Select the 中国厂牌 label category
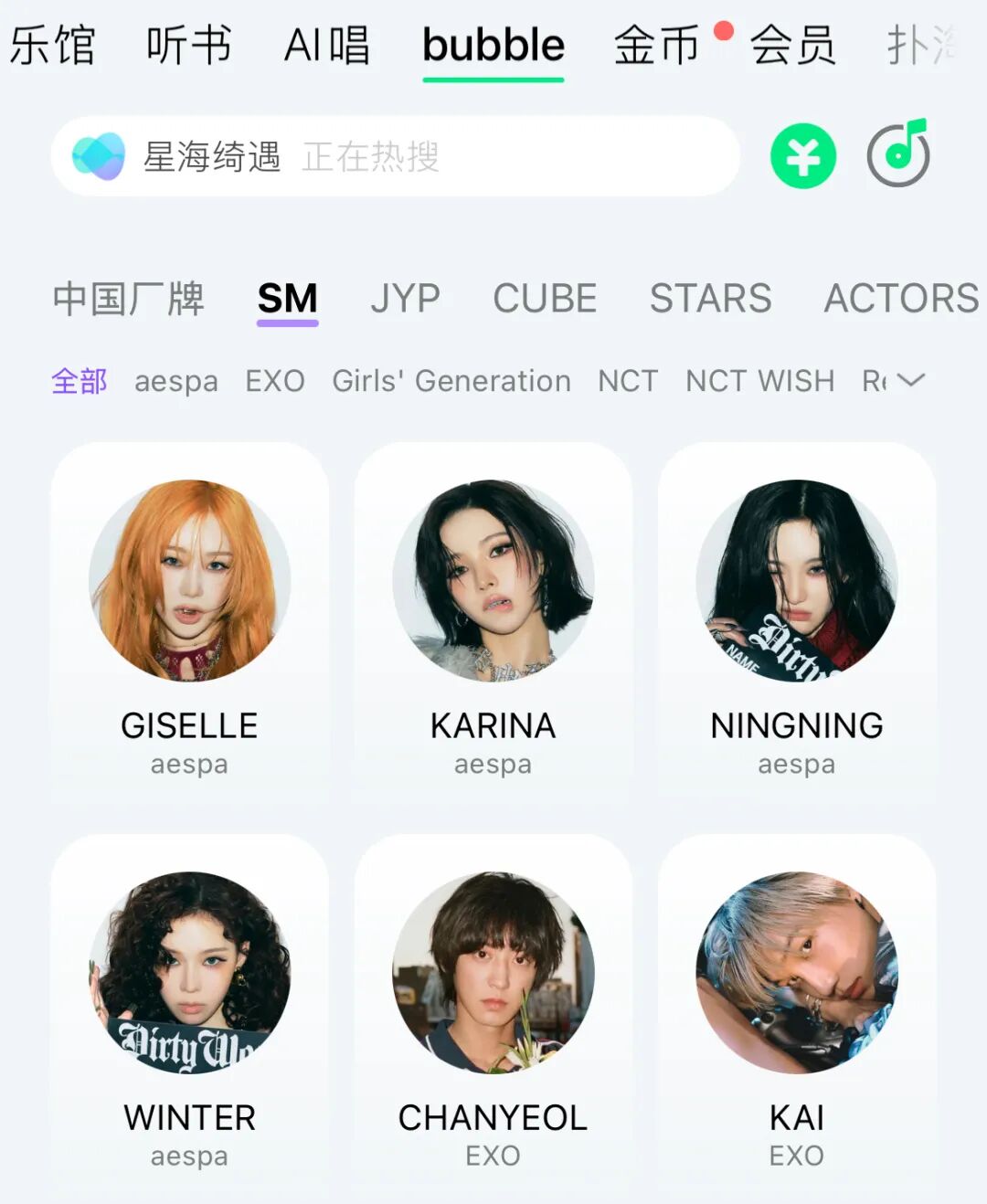 tap(129, 299)
